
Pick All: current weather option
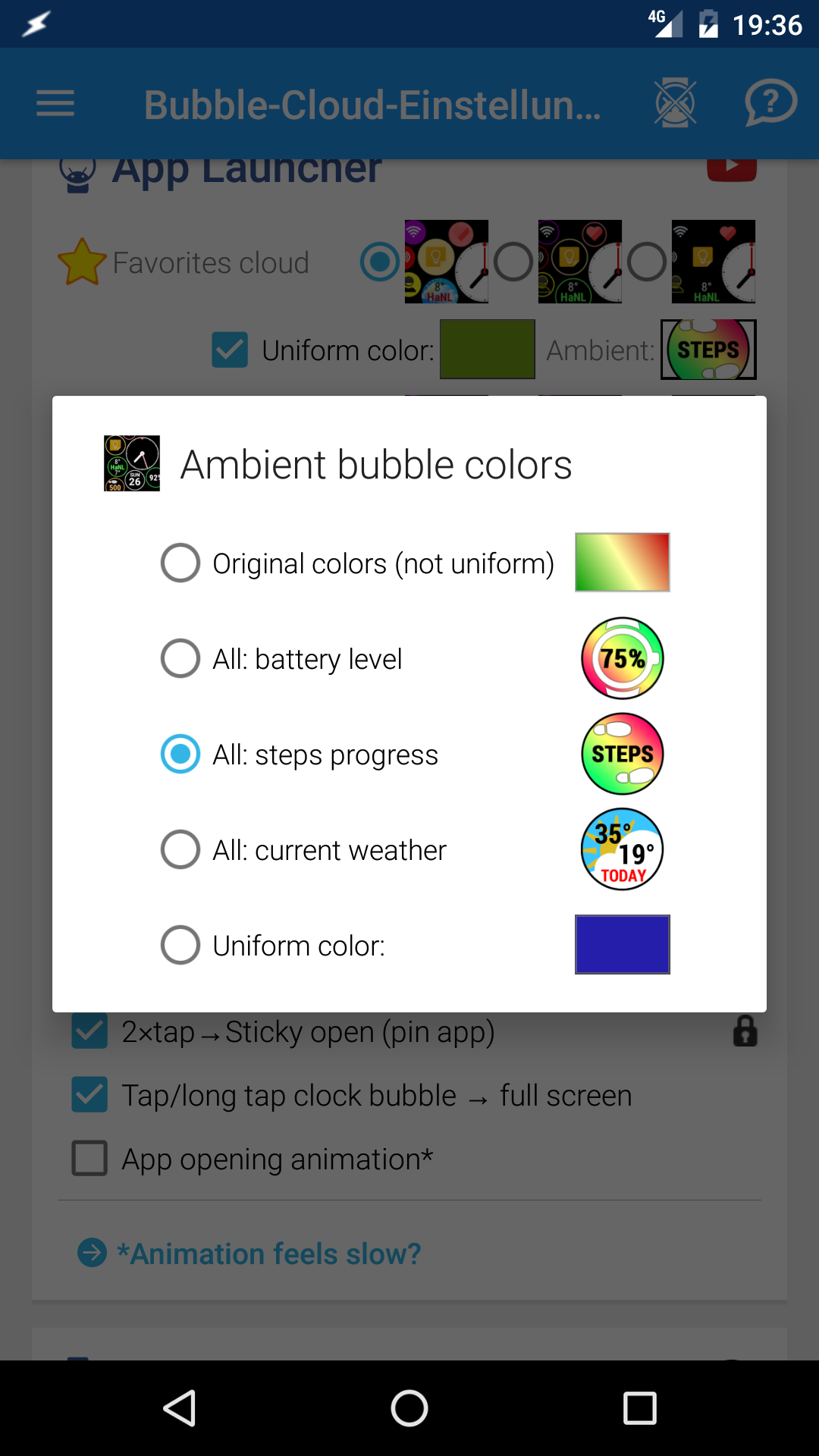coord(180,849)
